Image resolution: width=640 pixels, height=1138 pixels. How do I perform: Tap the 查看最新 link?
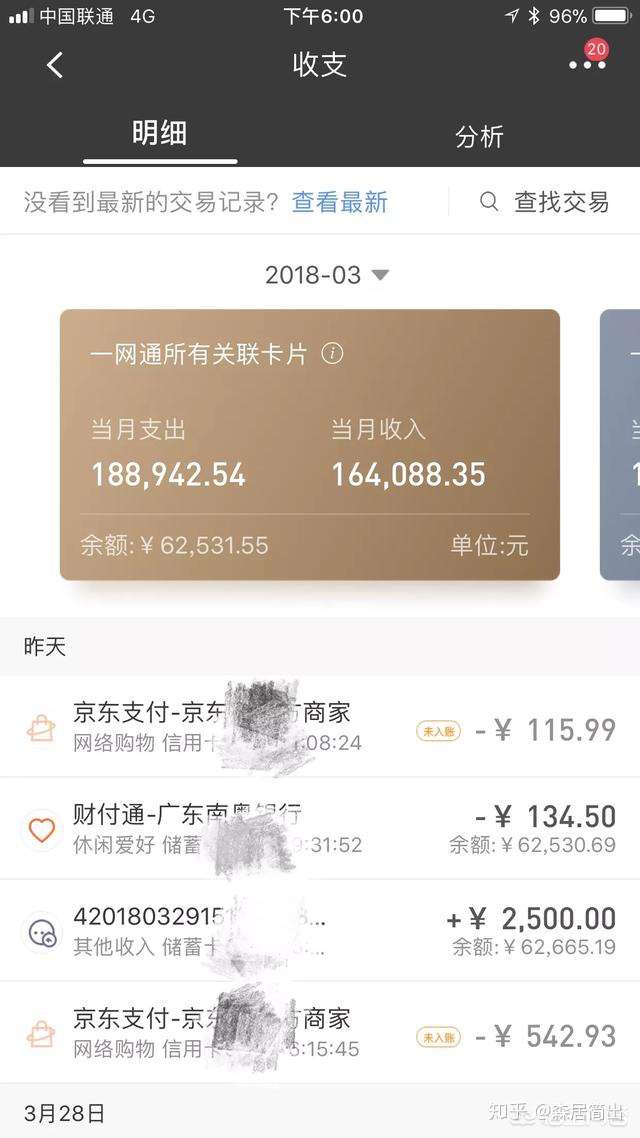coord(339,202)
